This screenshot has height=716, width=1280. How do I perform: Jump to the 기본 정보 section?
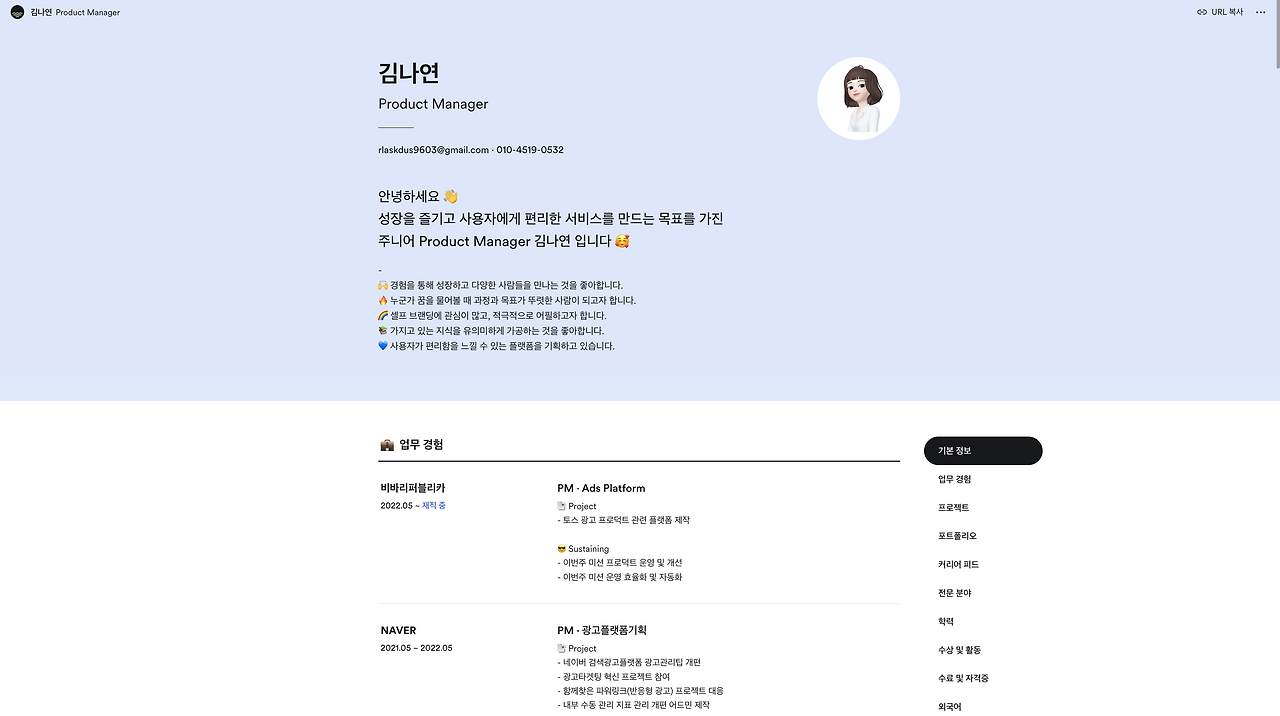coord(983,451)
